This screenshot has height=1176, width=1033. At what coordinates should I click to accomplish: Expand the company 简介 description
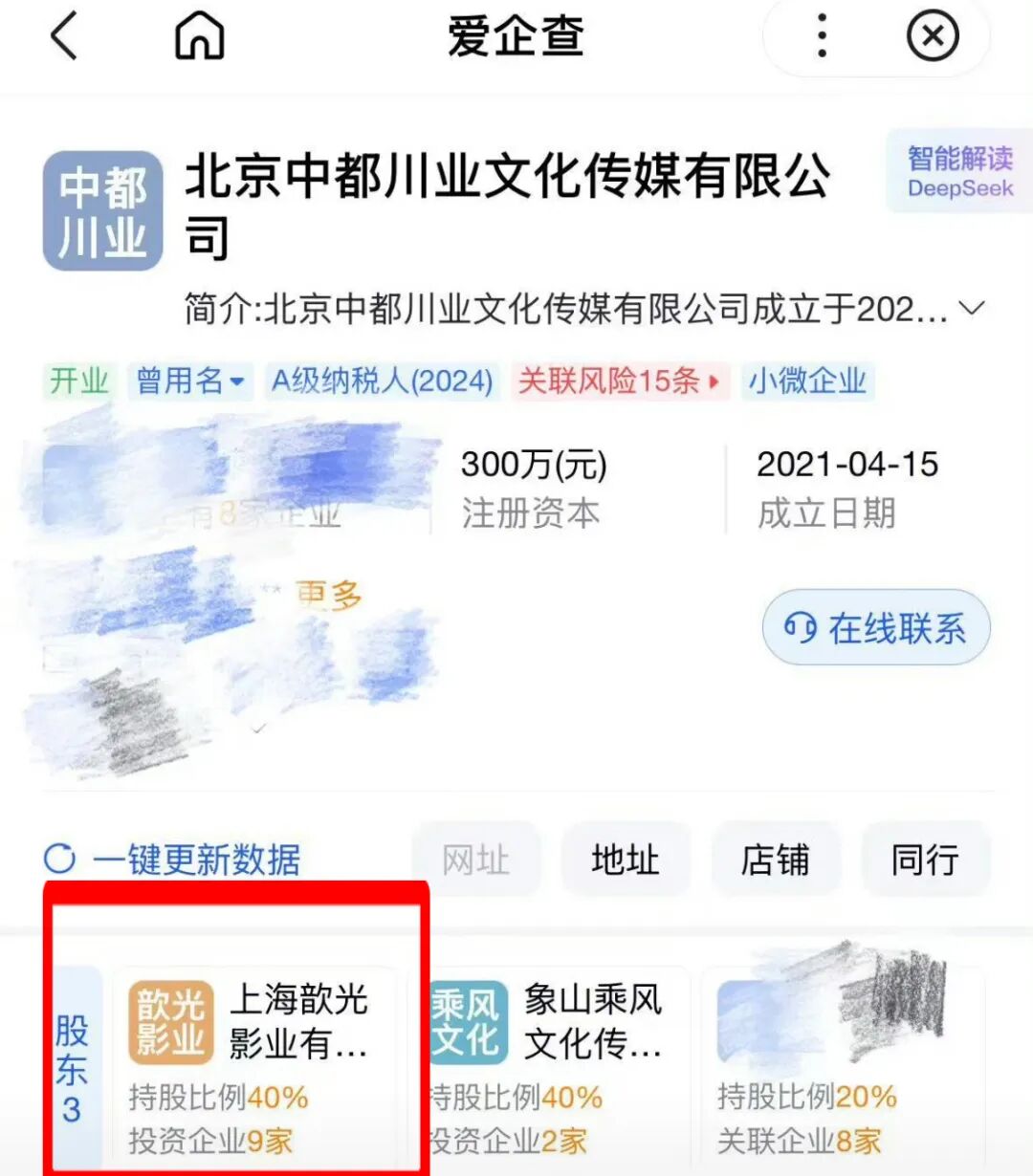[972, 309]
